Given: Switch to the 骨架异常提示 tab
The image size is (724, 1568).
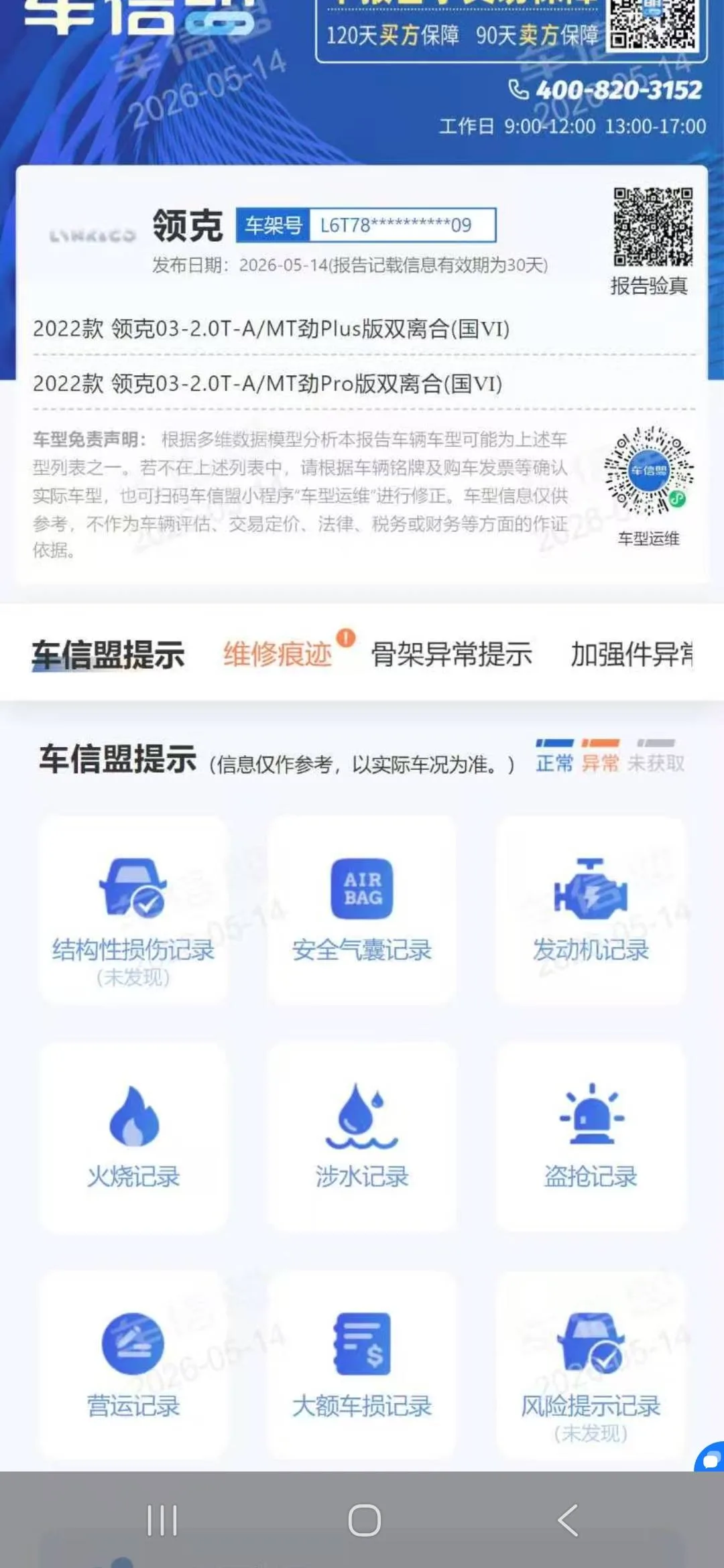Looking at the screenshot, I should [451, 654].
